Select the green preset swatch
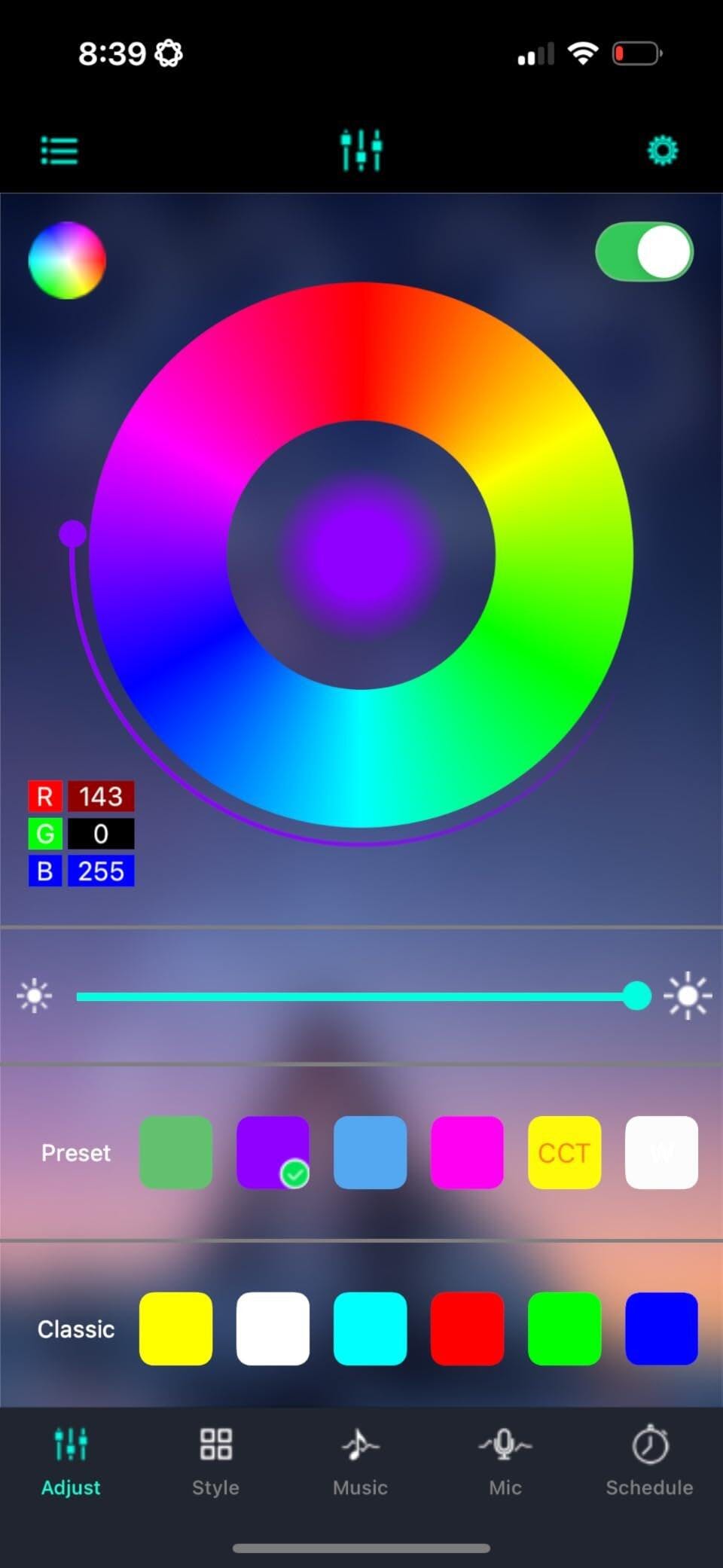Viewport: 723px width, 1568px height. [x=175, y=1152]
